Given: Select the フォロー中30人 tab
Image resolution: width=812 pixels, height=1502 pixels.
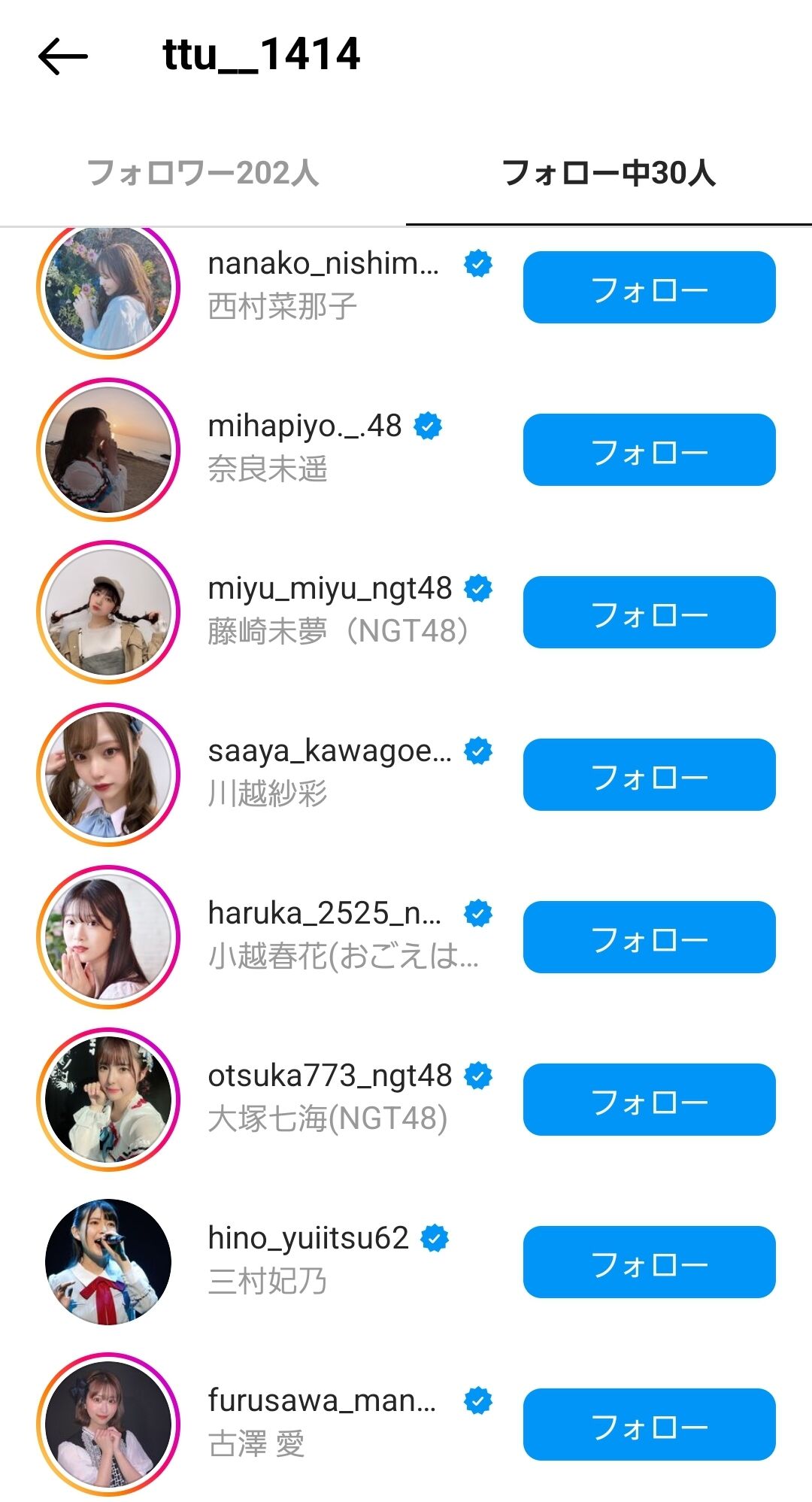Looking at the screenshot, I should 609,173.
